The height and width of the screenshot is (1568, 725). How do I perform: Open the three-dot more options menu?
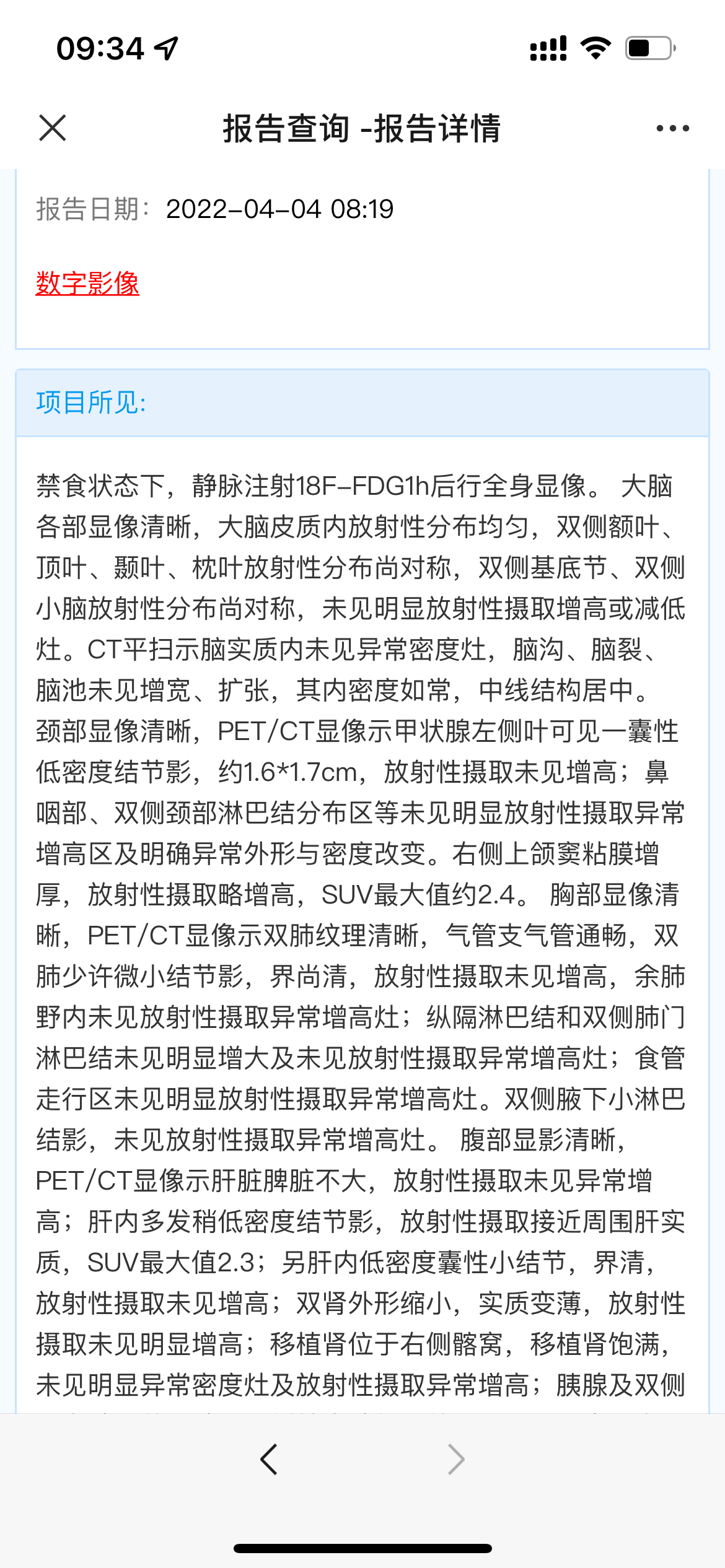[x=672, y=128]
